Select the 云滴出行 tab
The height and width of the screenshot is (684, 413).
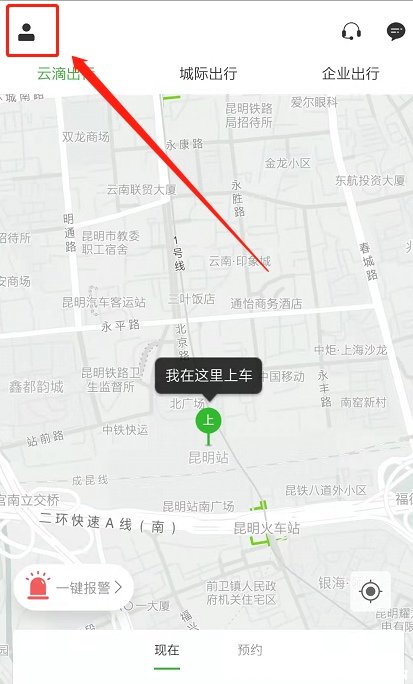coord(65,73)
